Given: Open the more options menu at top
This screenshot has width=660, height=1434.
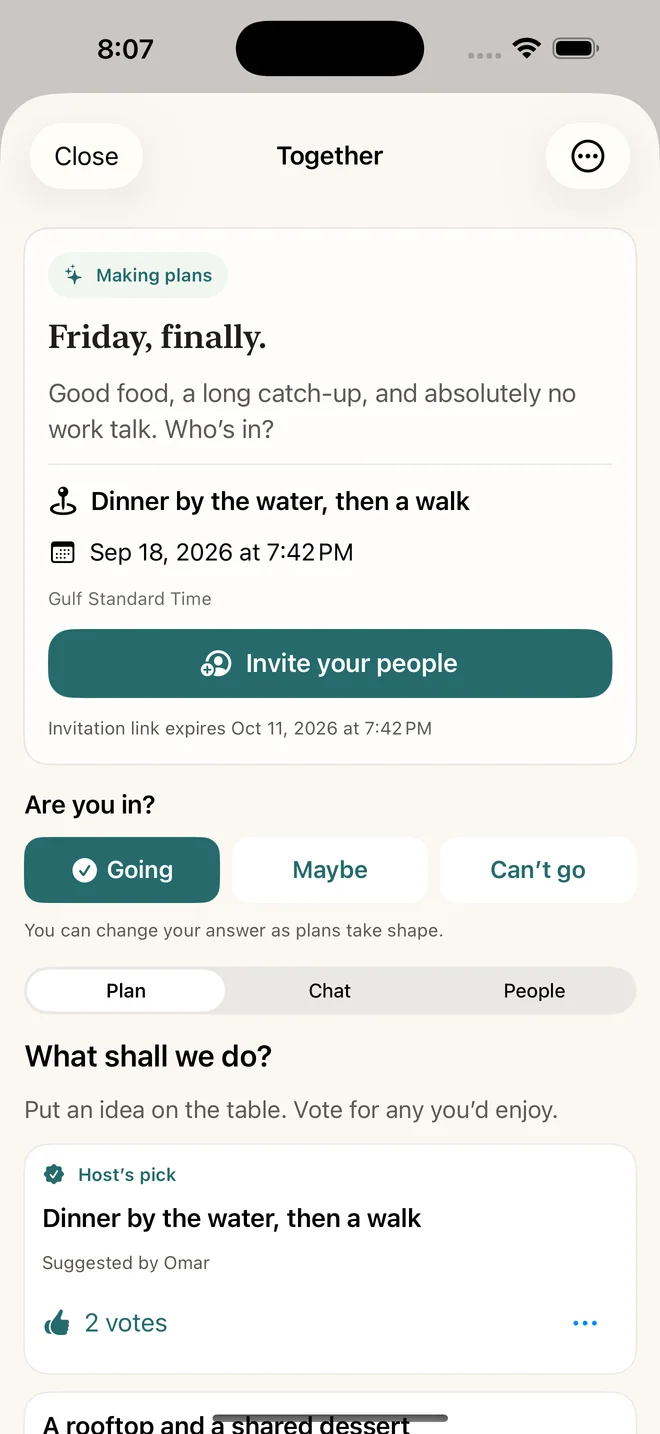Looking at the screenshot, I should coord(588,157).
